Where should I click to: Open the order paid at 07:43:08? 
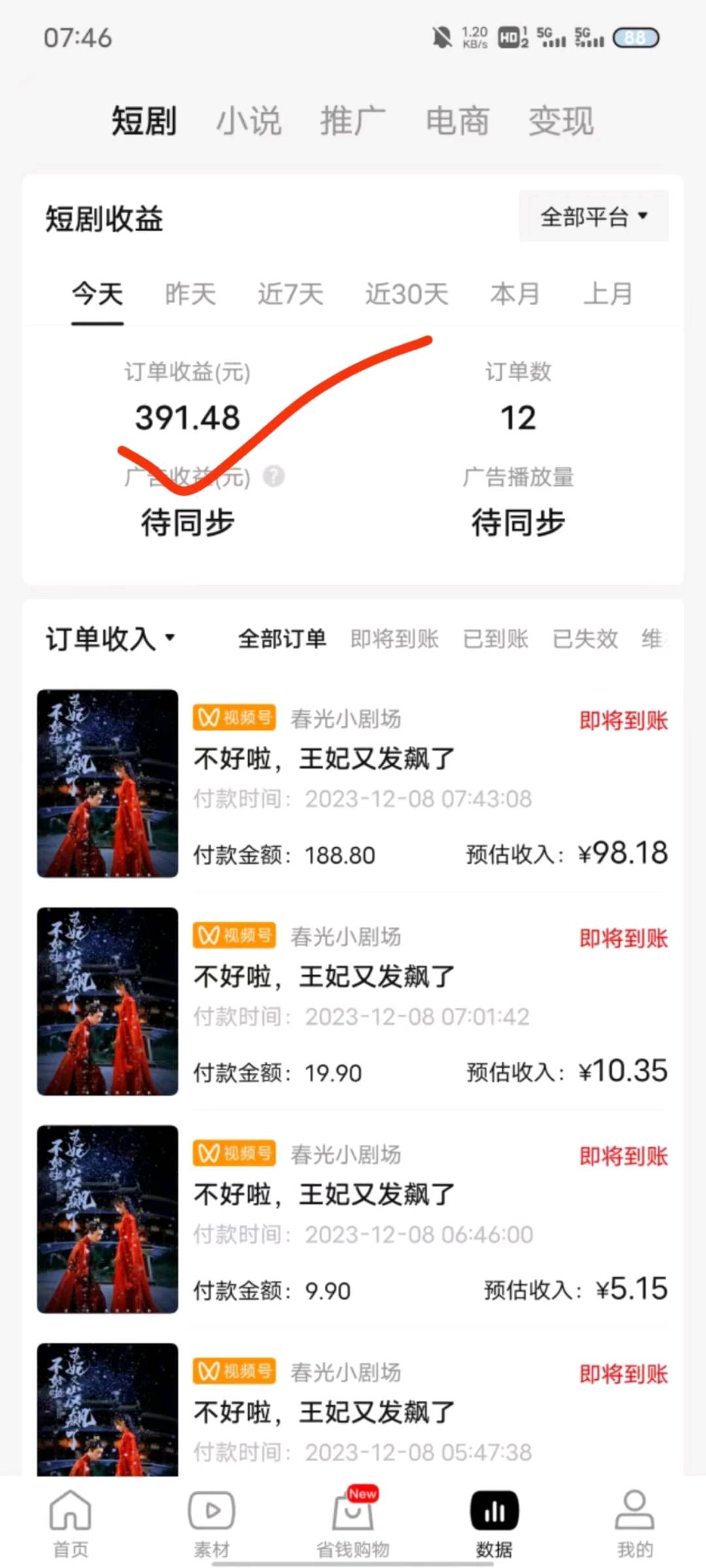pyautogui.click(x=353, y=783)
